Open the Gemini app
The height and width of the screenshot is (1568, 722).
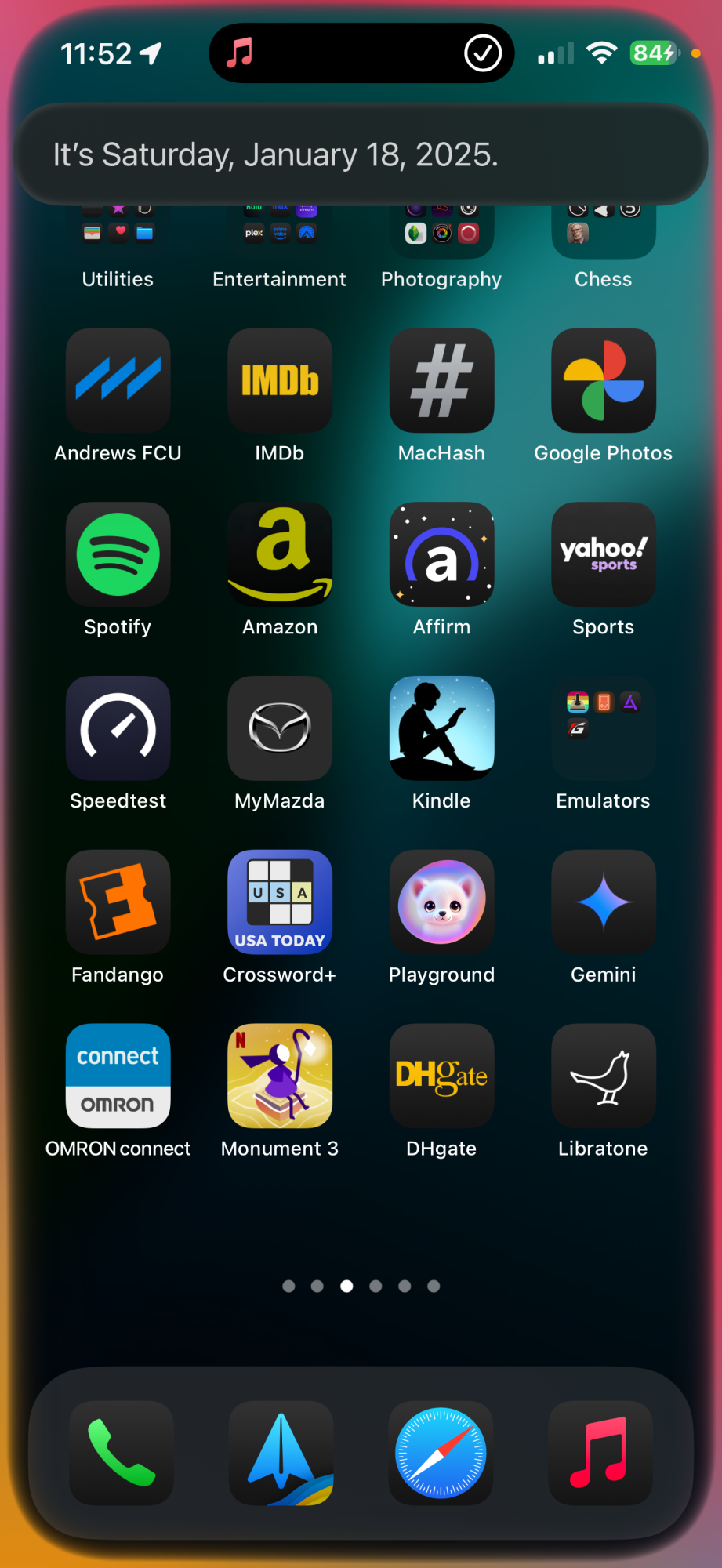[603, 902]
